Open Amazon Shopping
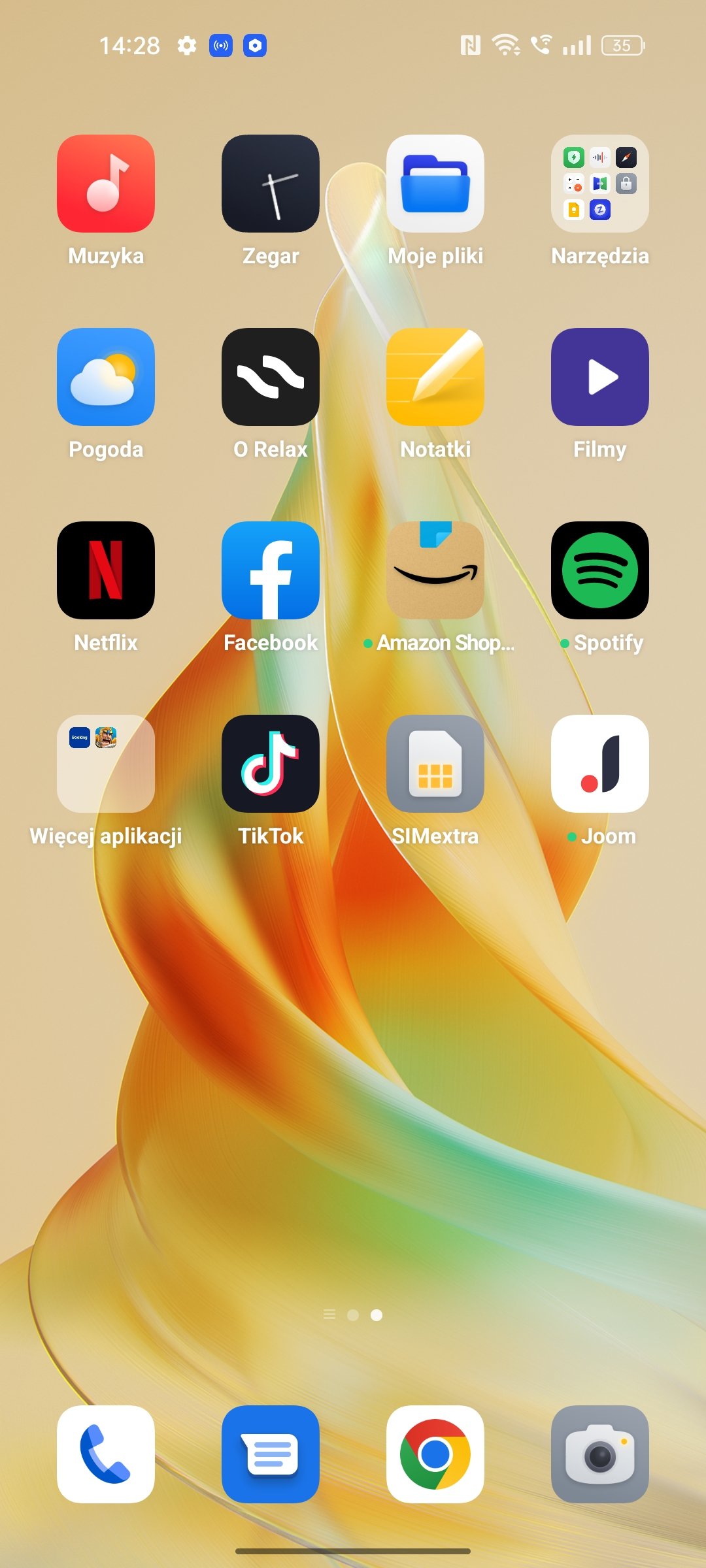Image resolution: width=706 pixels, height=1568 pixels. tap(435, 570)
